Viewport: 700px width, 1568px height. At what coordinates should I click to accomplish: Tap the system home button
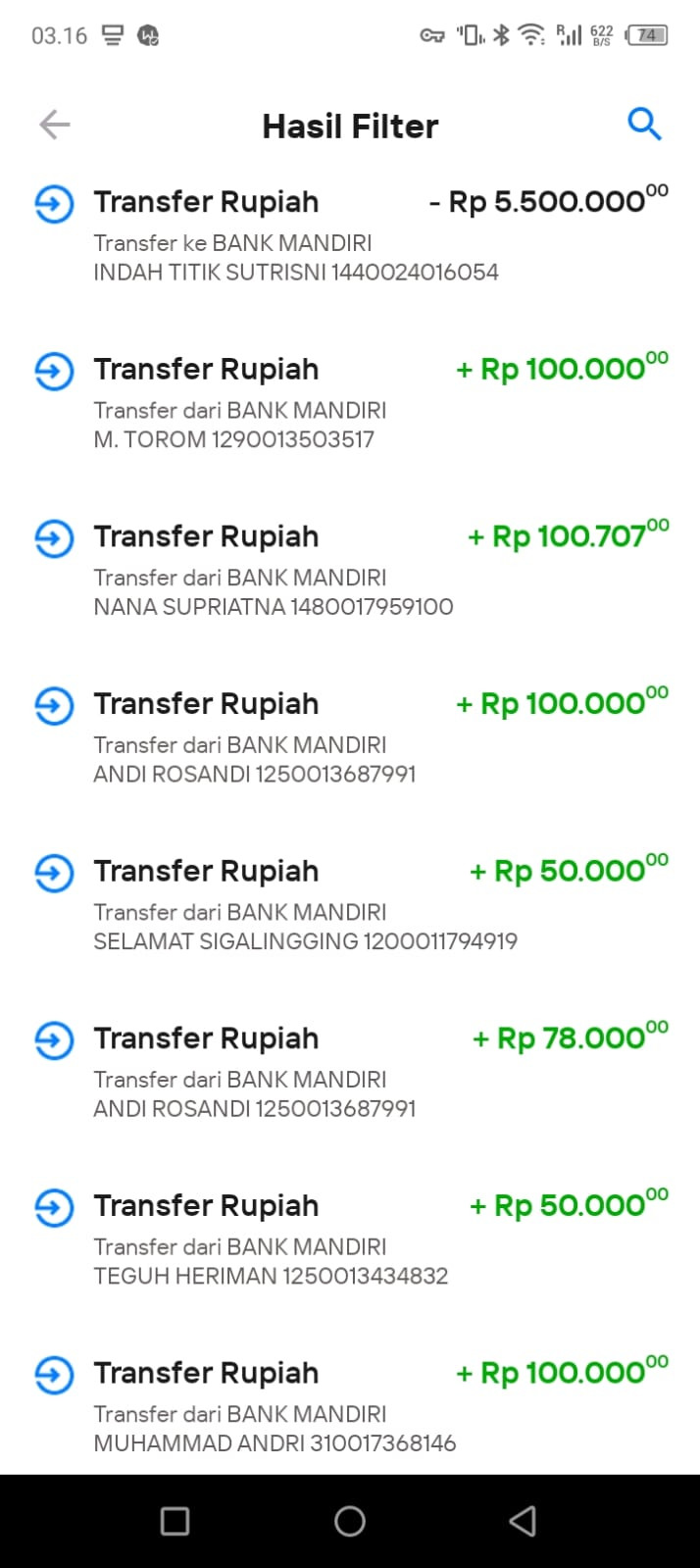click(350, 1521)
